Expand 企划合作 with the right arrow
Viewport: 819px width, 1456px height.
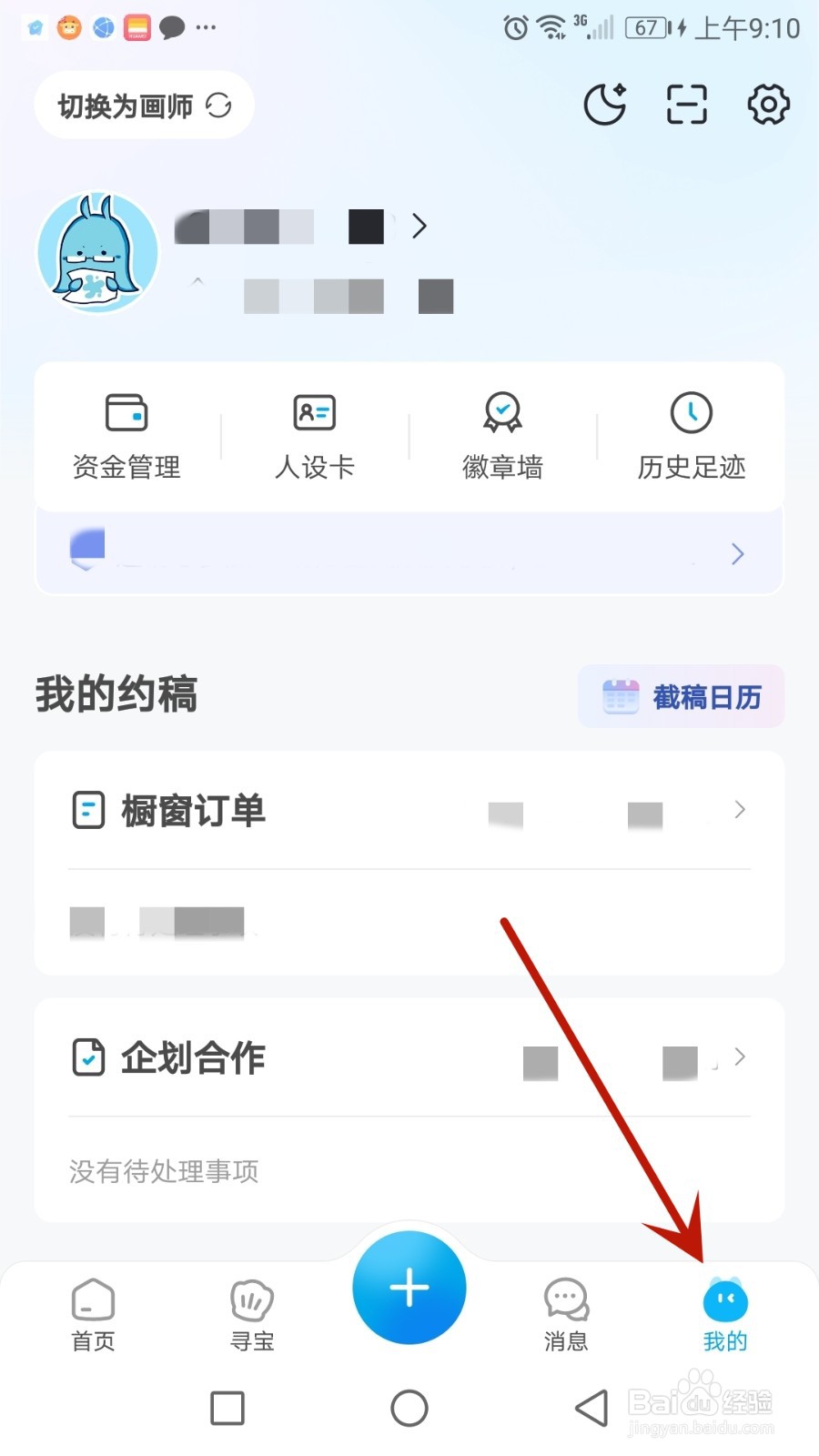click(739, 1057)
